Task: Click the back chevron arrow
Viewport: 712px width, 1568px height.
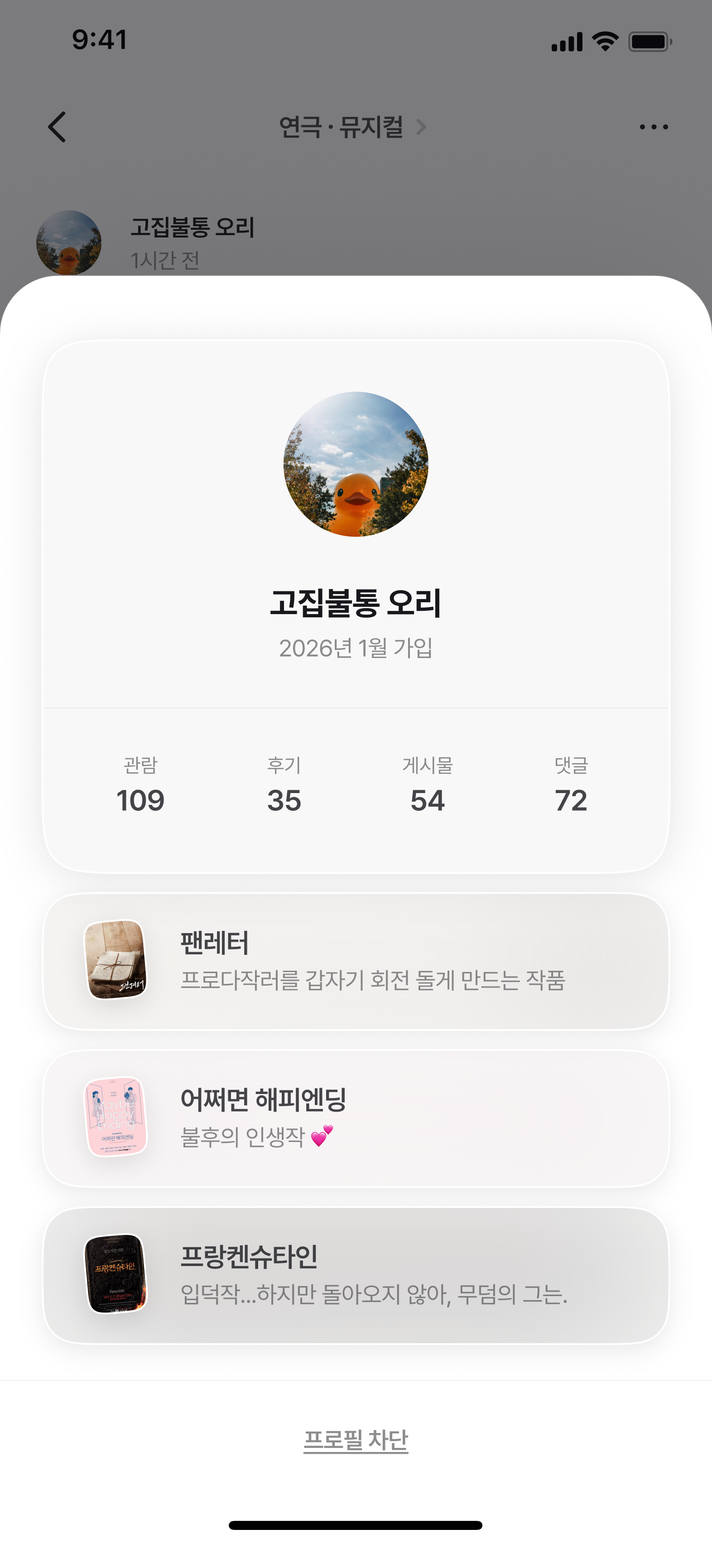Action: pyautogui.click(x=57, y=127)
